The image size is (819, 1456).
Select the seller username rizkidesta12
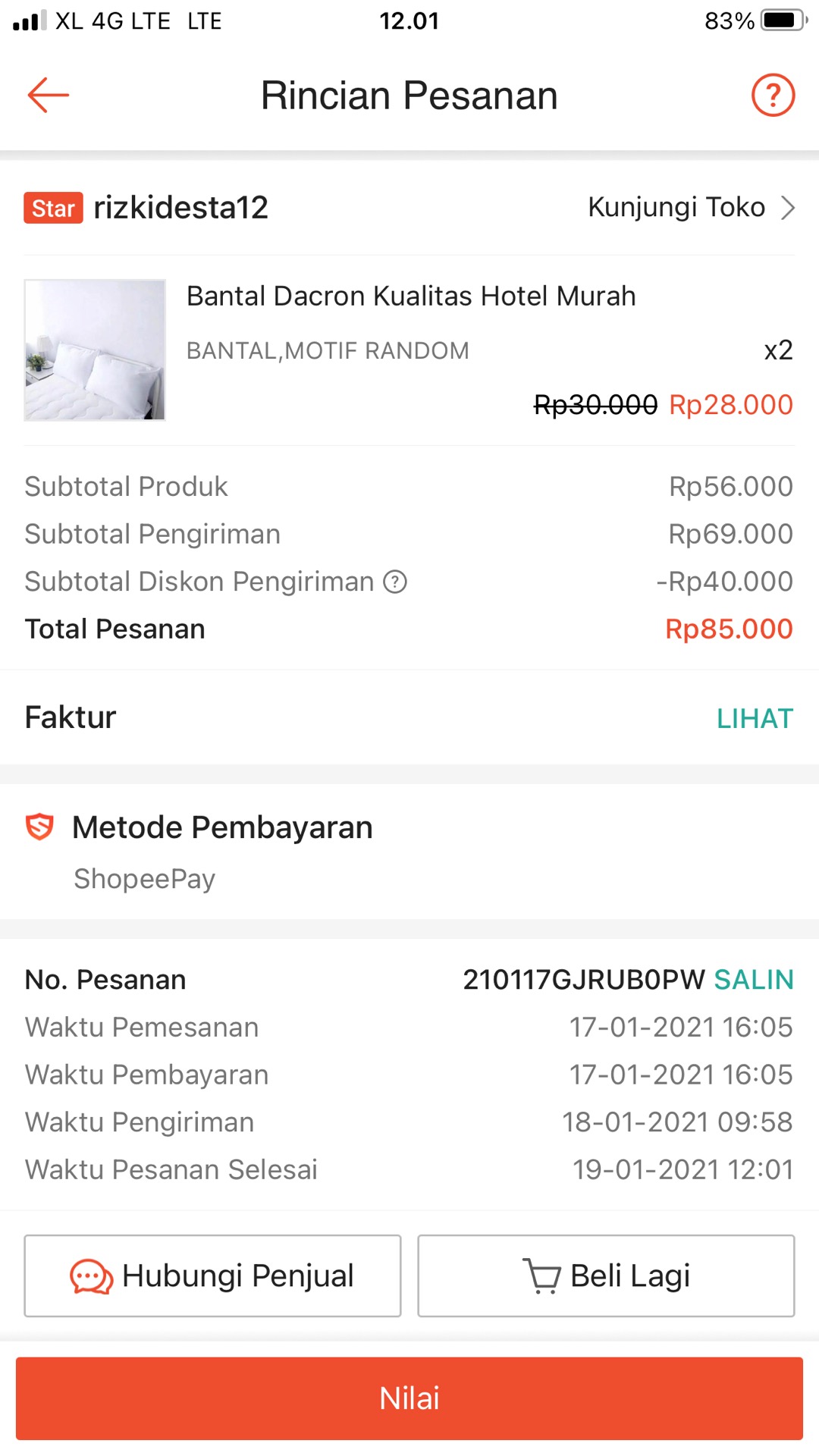180,207
